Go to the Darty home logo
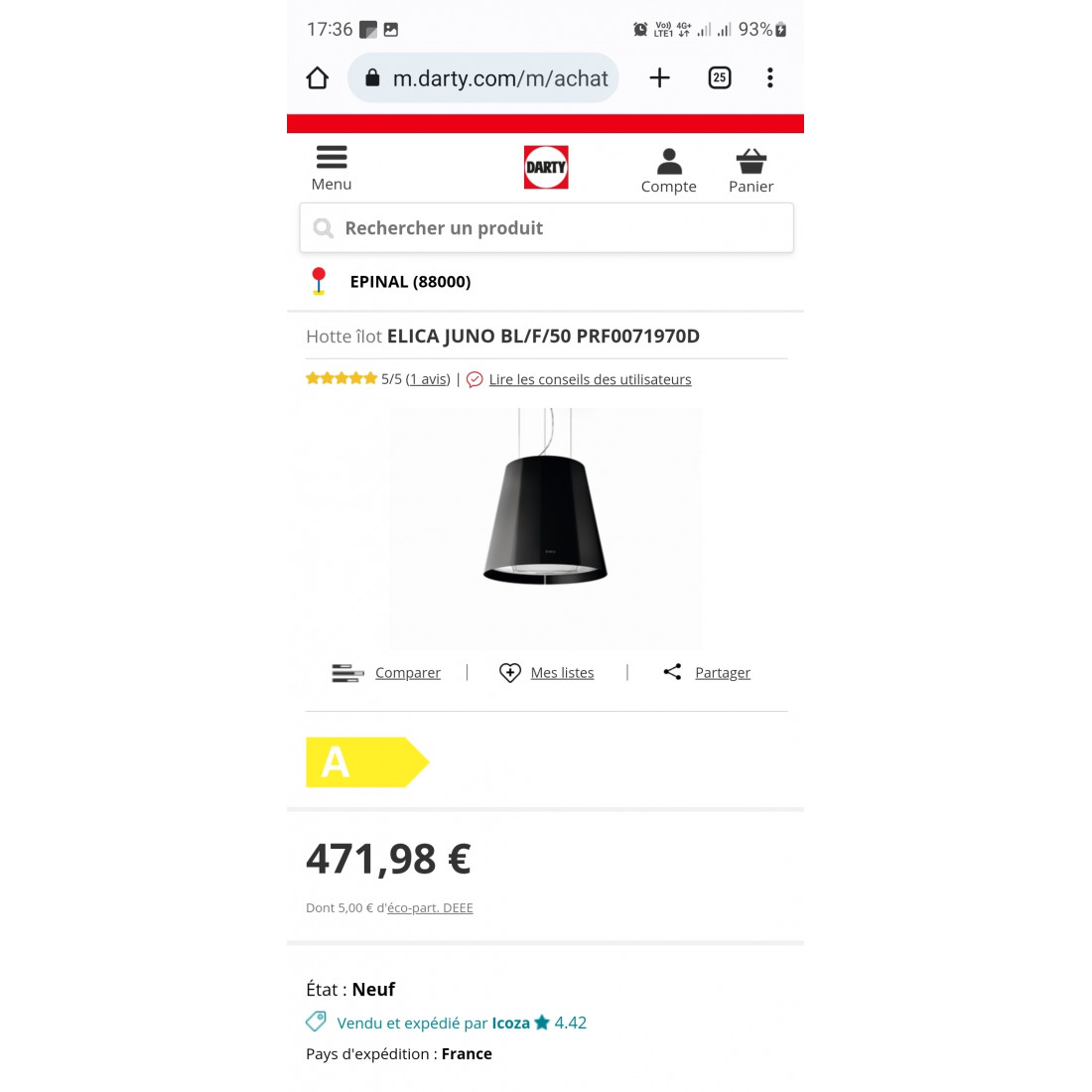1092x1092 pixels. 546,167
